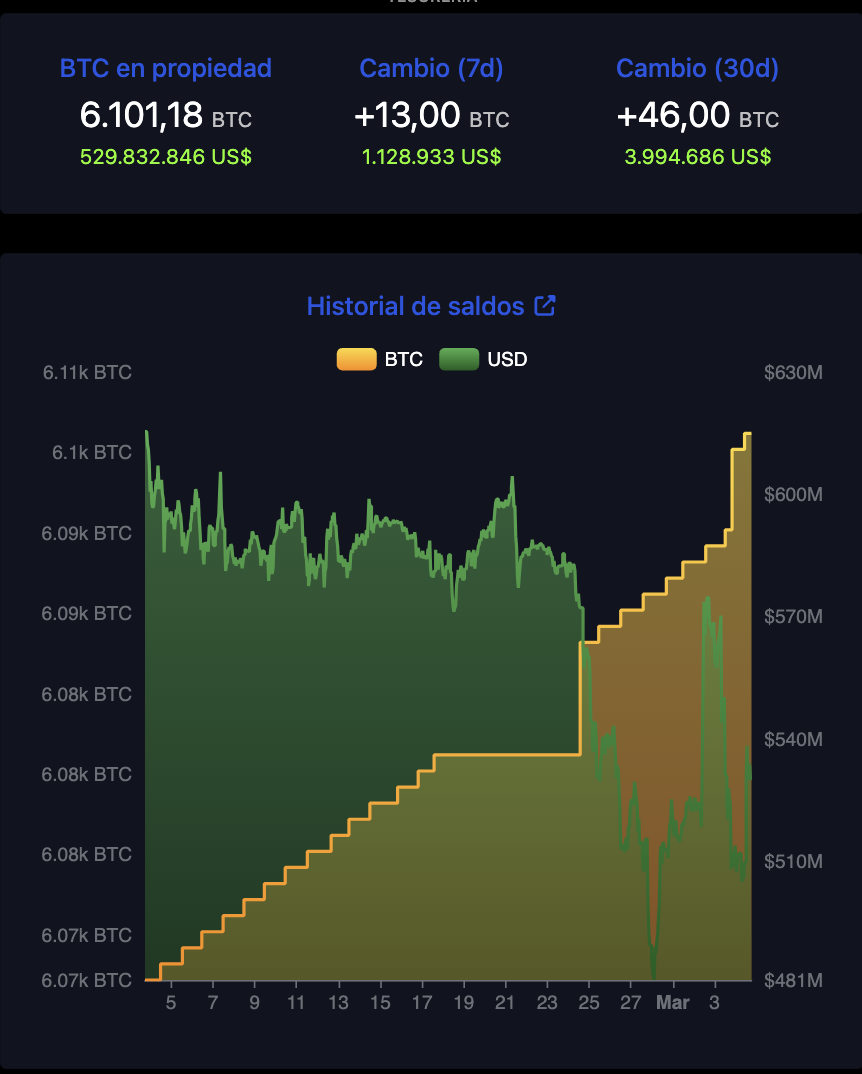862x1074 pixels.
Task: Toggle the BTC series in the legend
Action: click(x=380, y=360)
